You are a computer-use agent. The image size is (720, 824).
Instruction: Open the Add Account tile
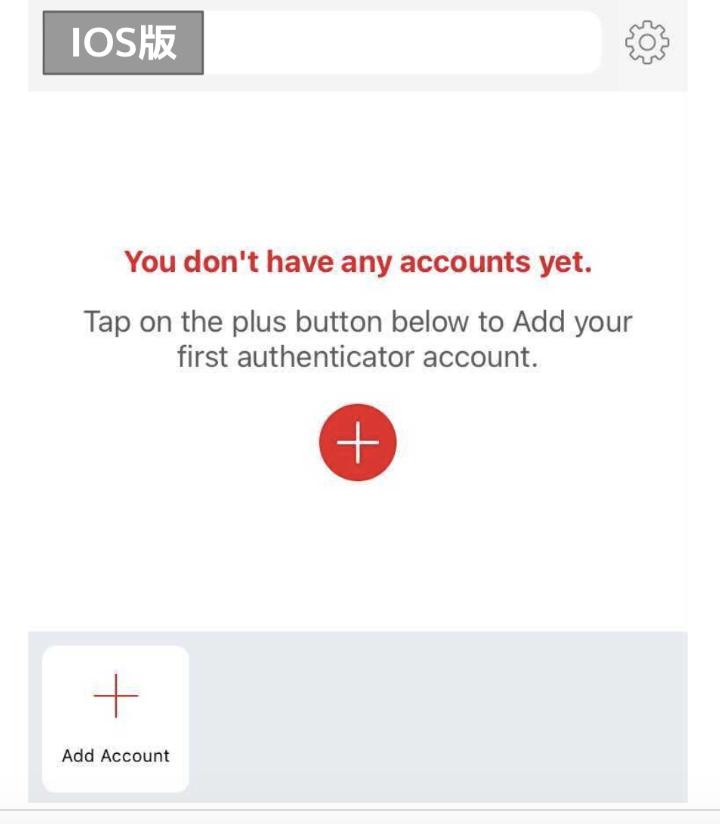pyautogui.click(x=116, y=718)
